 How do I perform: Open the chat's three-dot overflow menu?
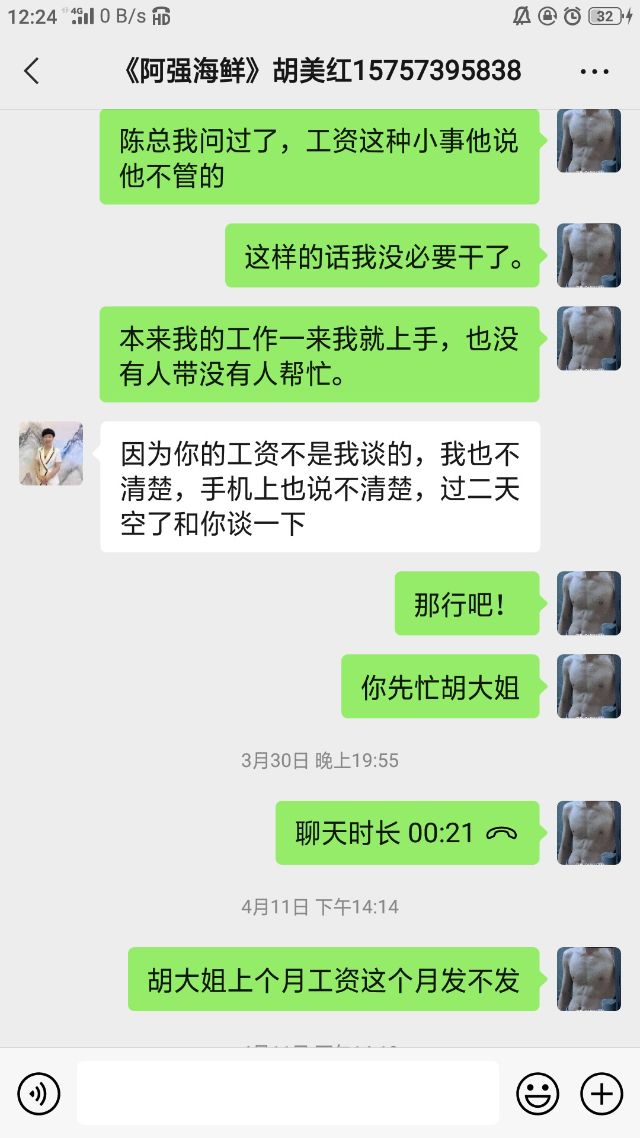click(x=594, y=72)
